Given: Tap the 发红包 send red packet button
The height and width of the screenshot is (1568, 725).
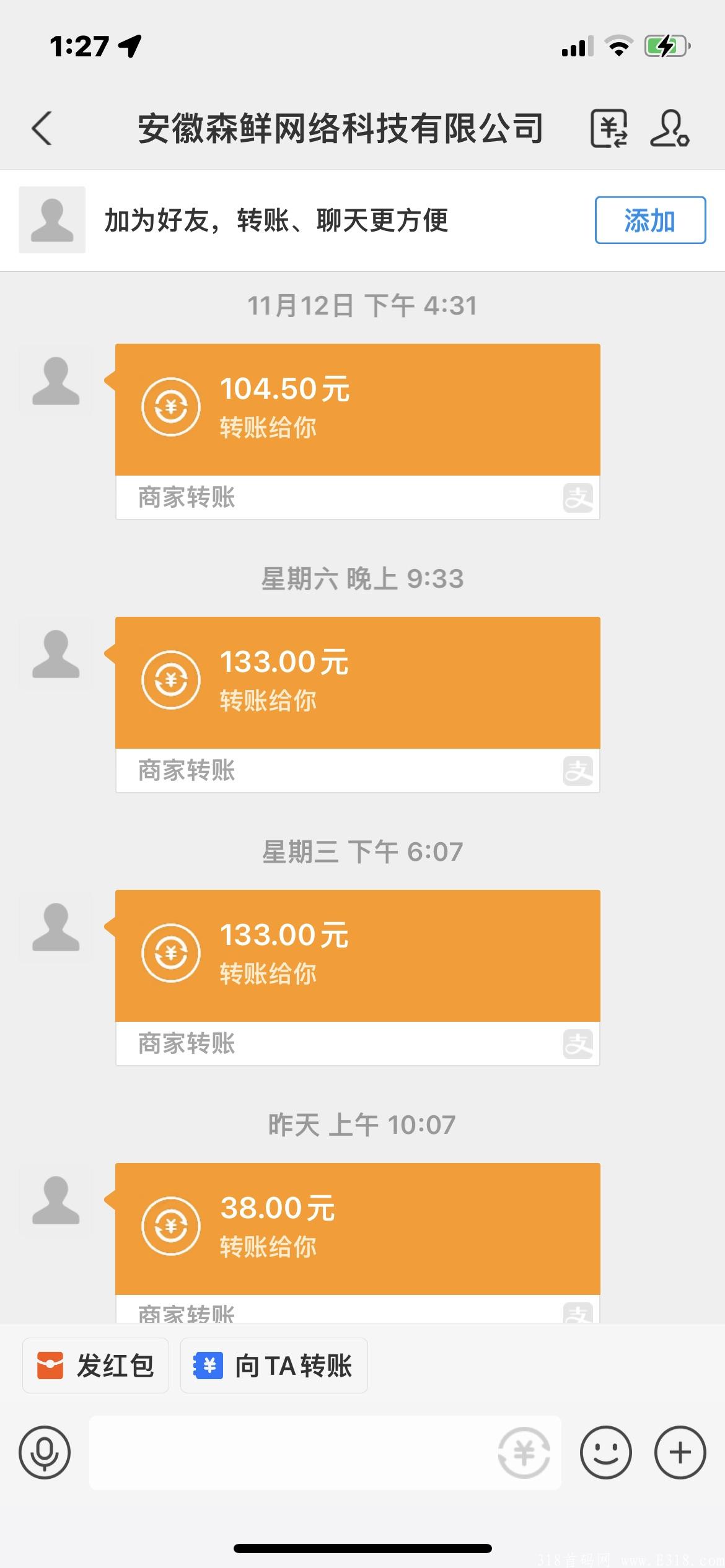Looking at the screenshot, I should [x=95, y=1365].
